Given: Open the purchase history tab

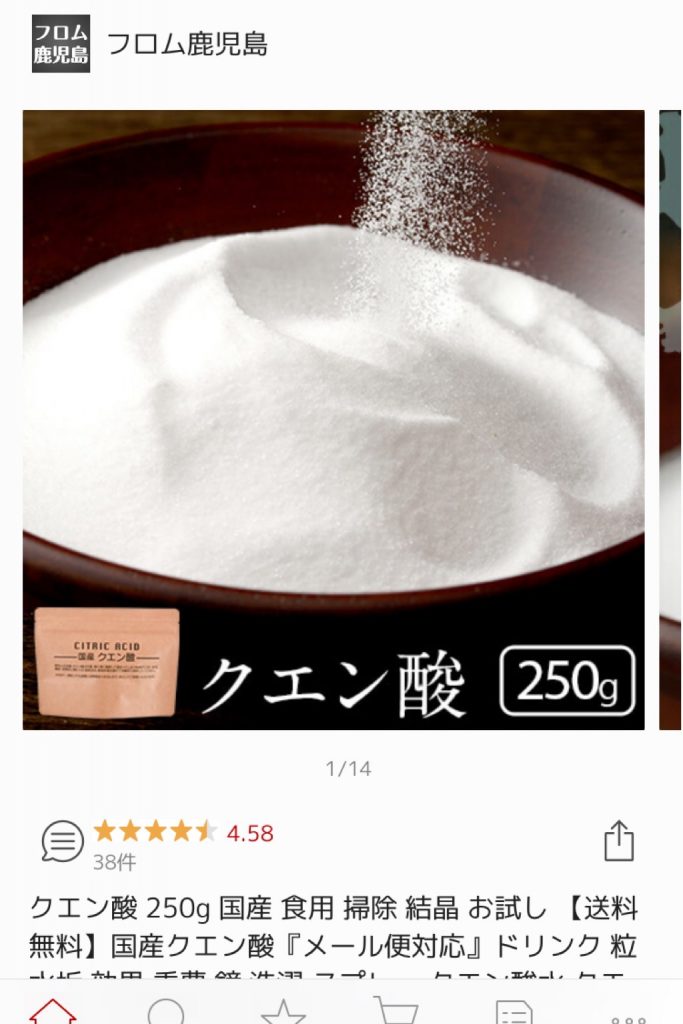Looking at the screenshot, I should click(514, 1011).
